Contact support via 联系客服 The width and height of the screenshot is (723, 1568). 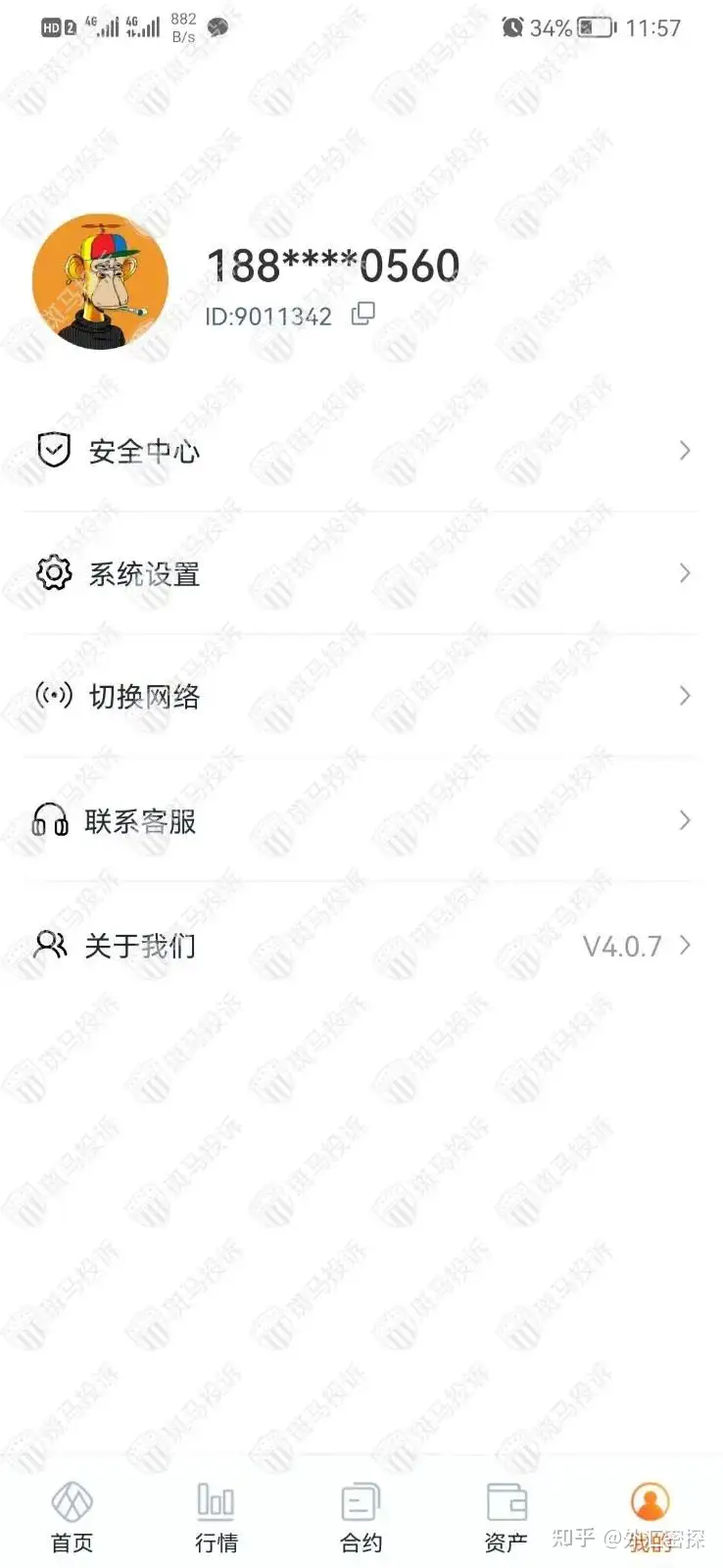[361, 820]
